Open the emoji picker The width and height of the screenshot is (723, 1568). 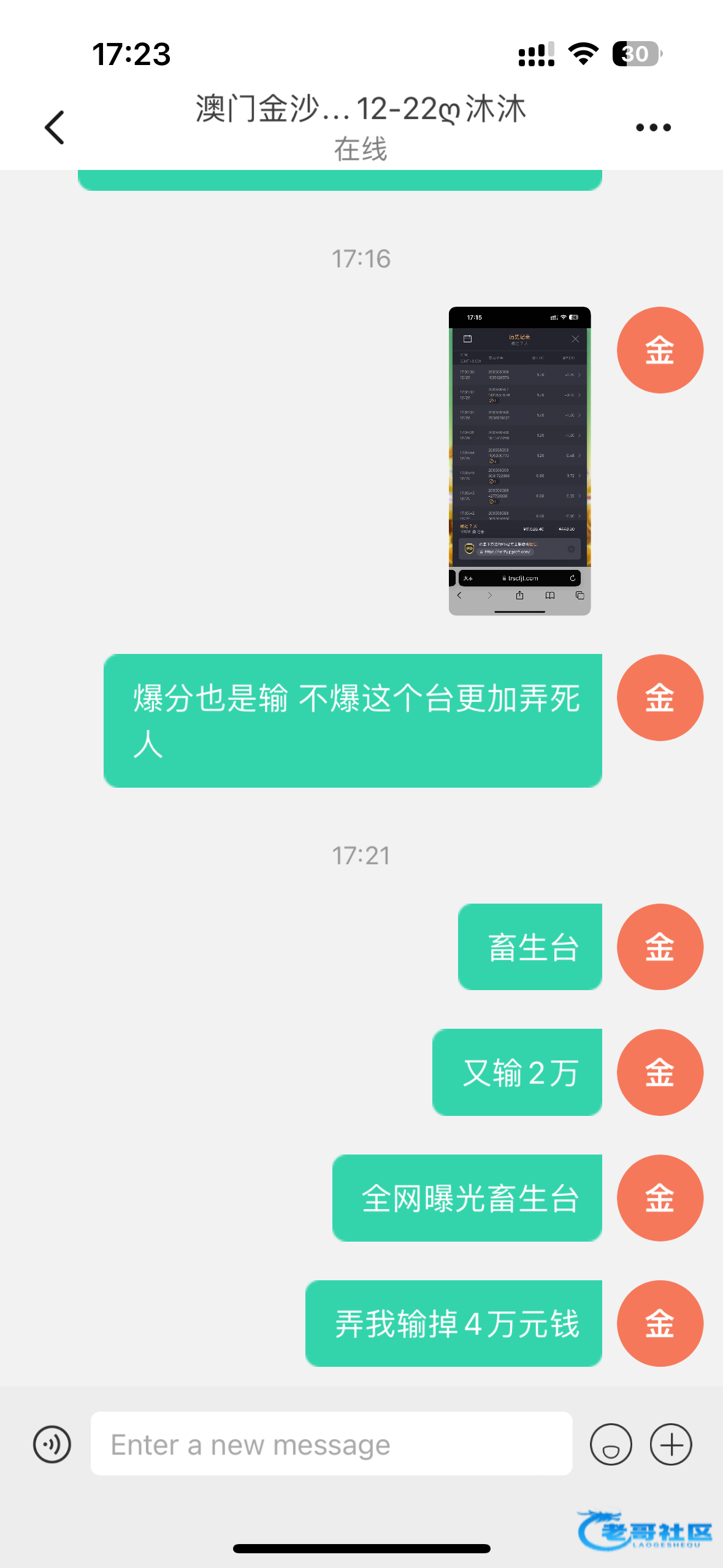pos(610,1444)
